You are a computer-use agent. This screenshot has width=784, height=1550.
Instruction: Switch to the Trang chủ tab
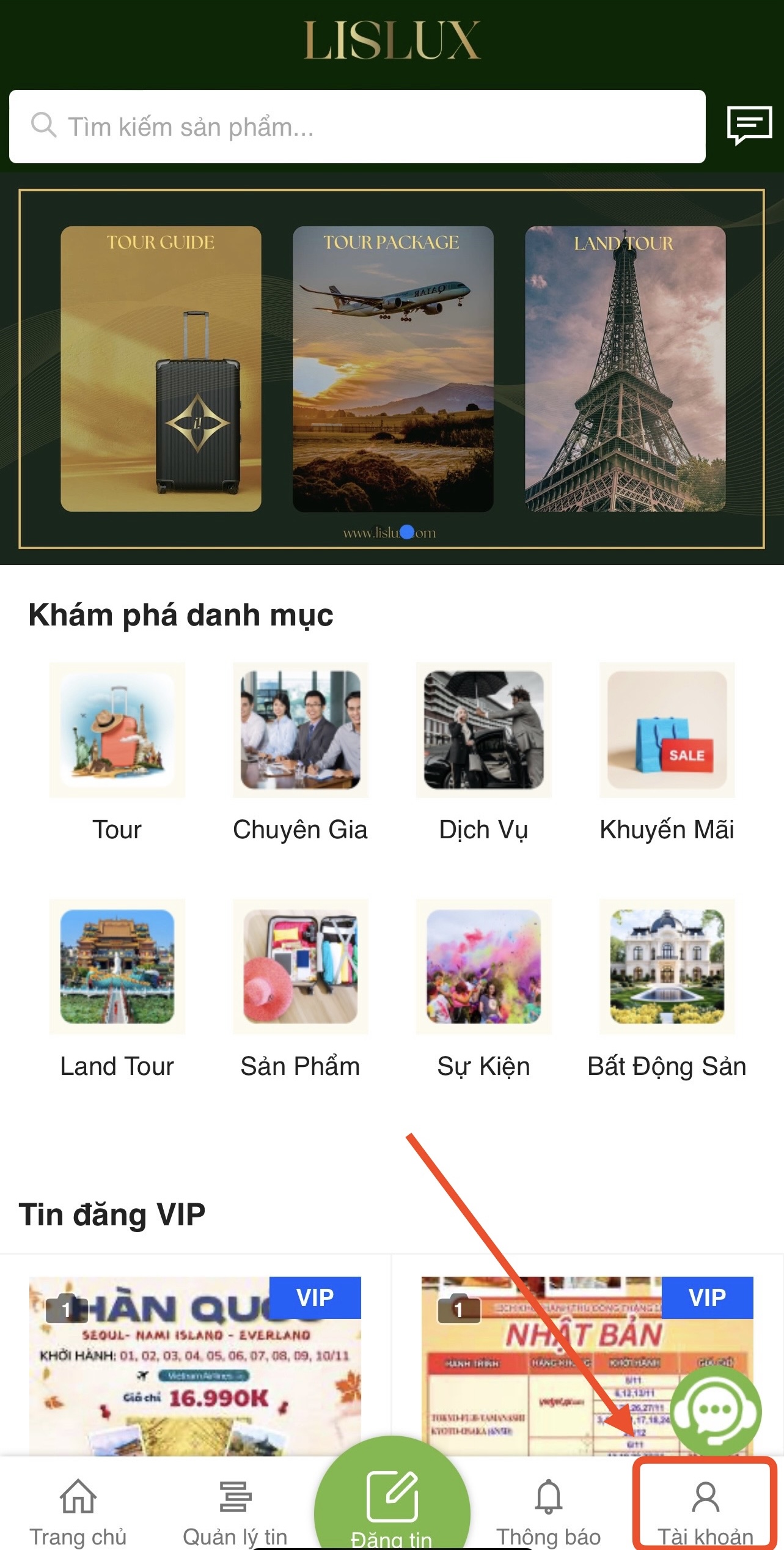[x=78, y=1510]
